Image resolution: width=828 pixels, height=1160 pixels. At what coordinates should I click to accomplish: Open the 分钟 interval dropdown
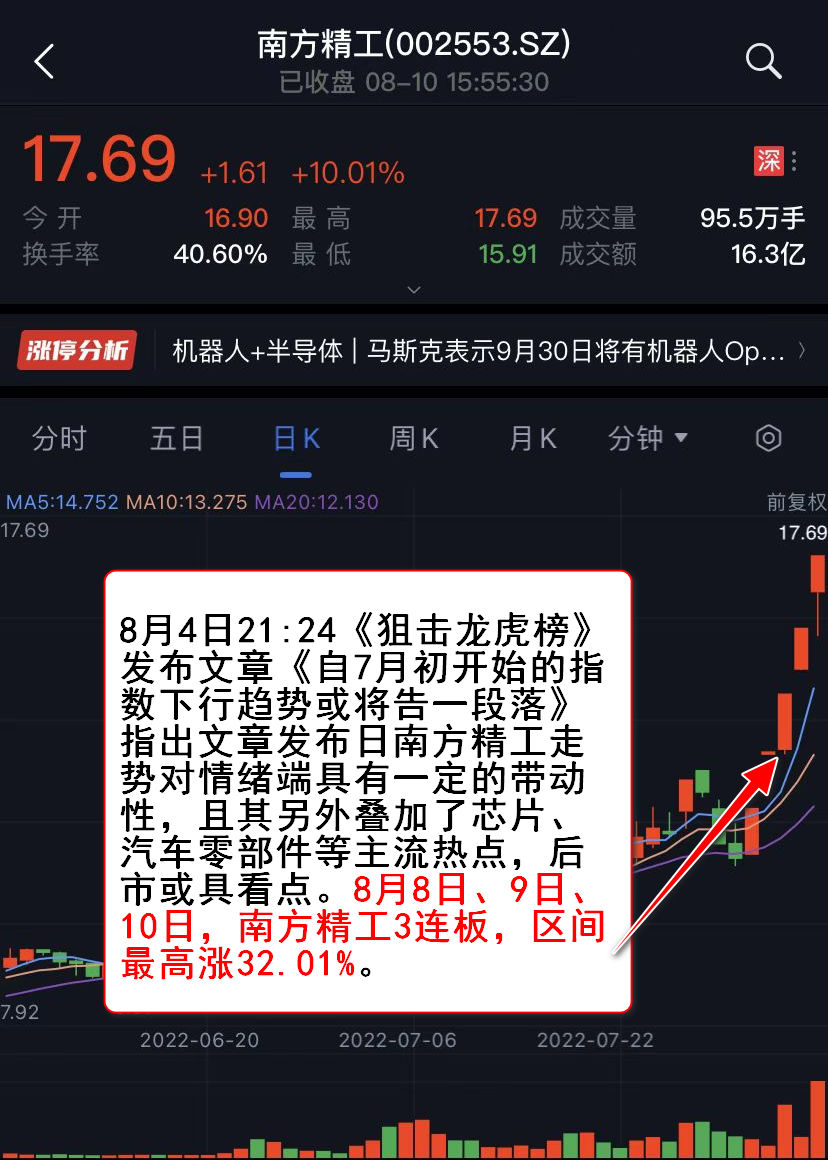click(648, 438)
